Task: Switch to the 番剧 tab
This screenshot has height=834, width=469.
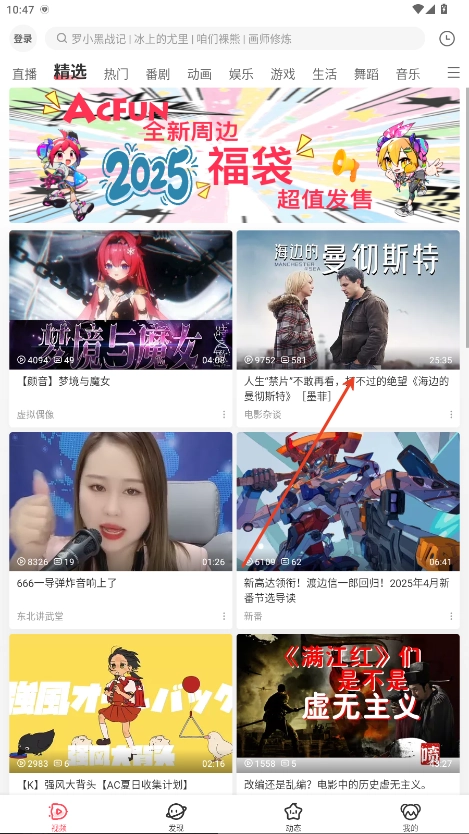Action: [x=157, y=73]
